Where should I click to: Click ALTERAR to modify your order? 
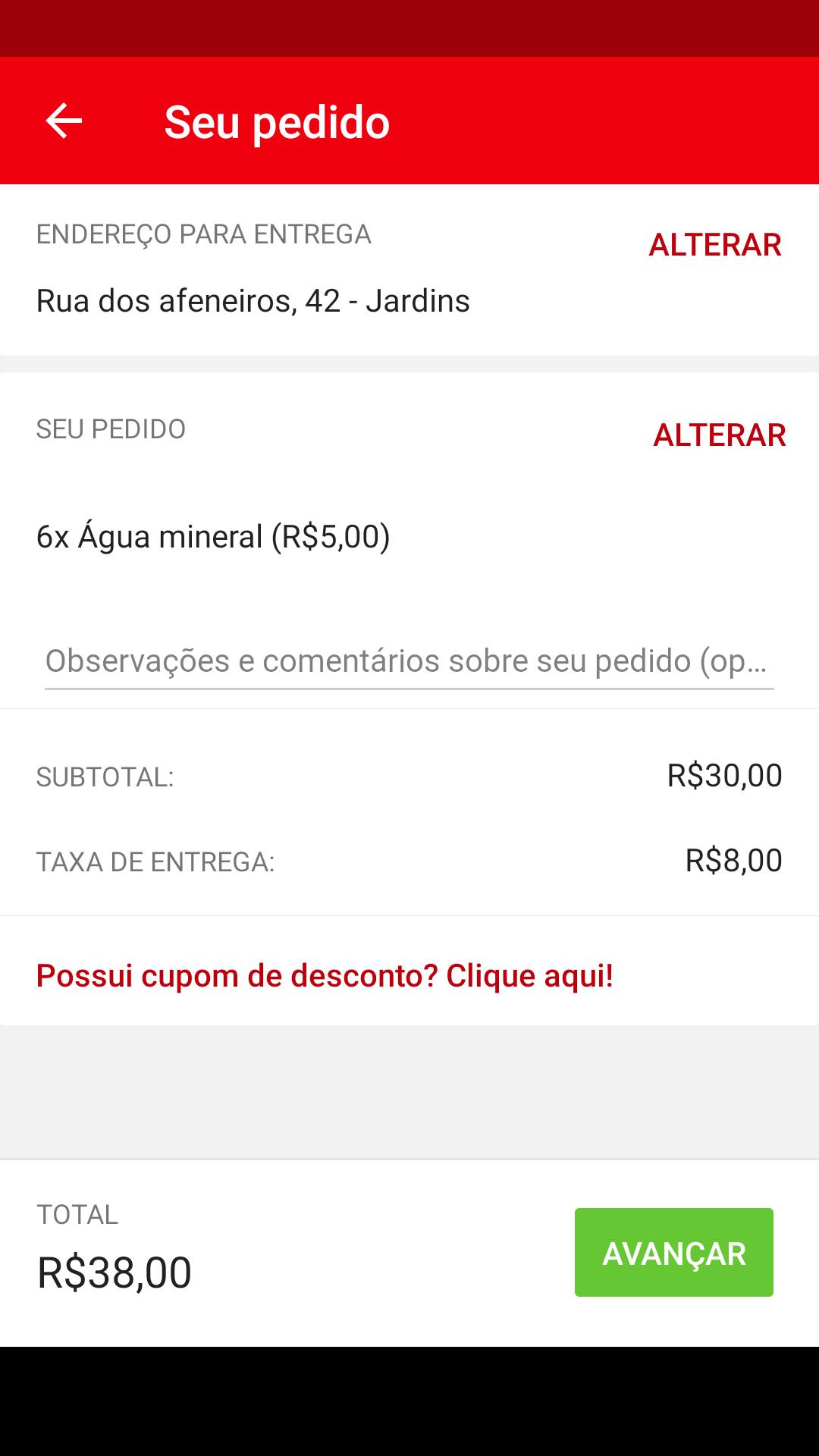click(x=718, y=435)
